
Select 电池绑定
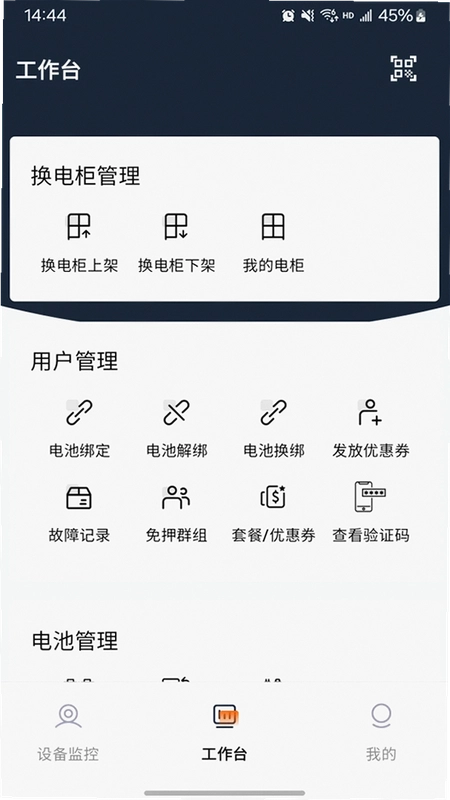[79, 429]
